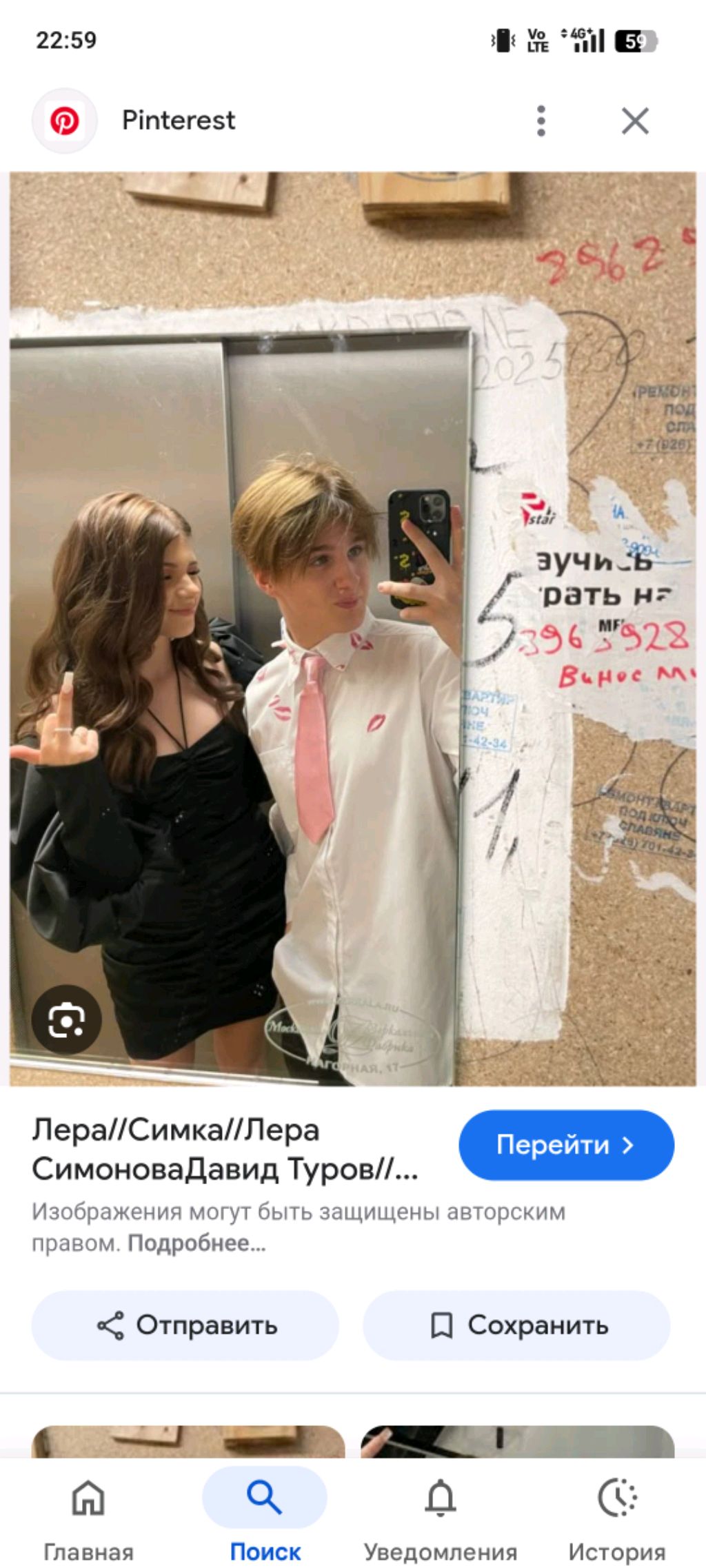Search this image with Lens
Image resolution: width=706 pixels, height=1568 pixels.
tap(66, 1019)
